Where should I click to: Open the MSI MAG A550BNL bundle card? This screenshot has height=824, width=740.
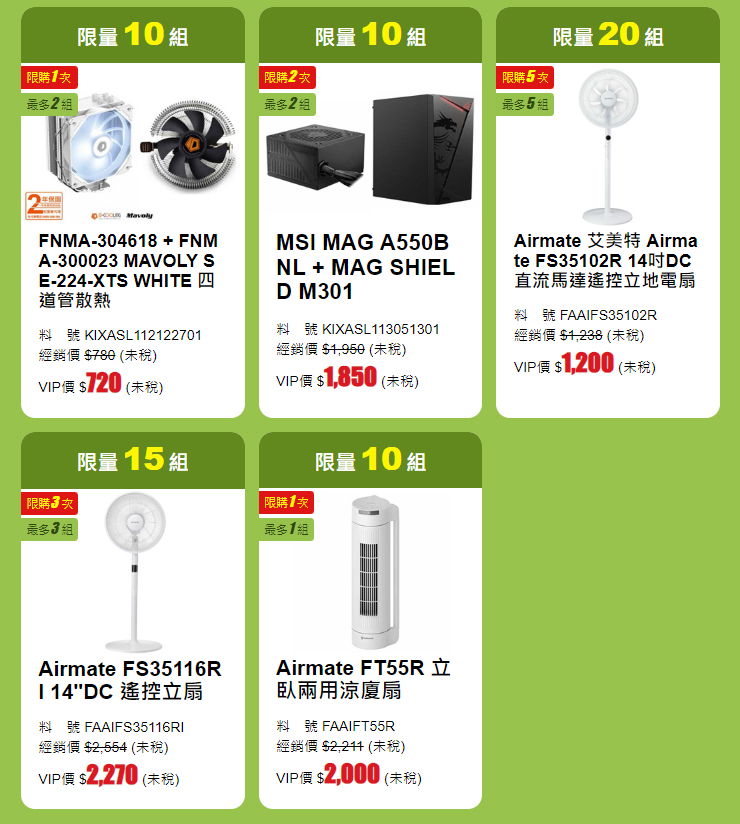tap(365, 267)
